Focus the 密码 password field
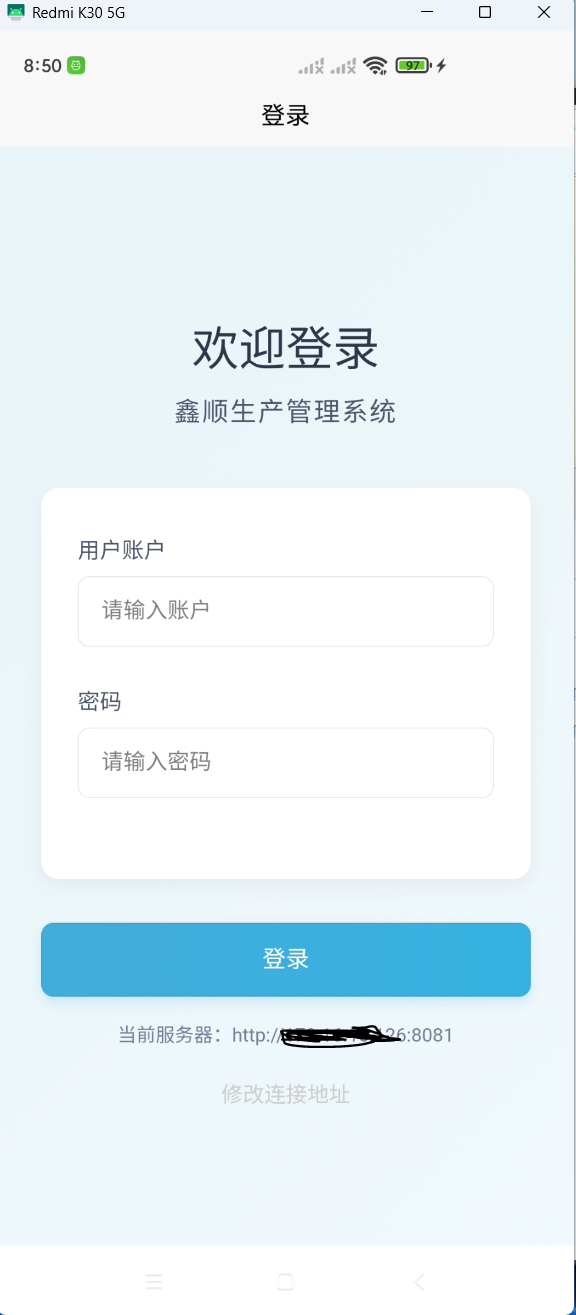The height and width of the screenshot is (1315, 576). 285,763
